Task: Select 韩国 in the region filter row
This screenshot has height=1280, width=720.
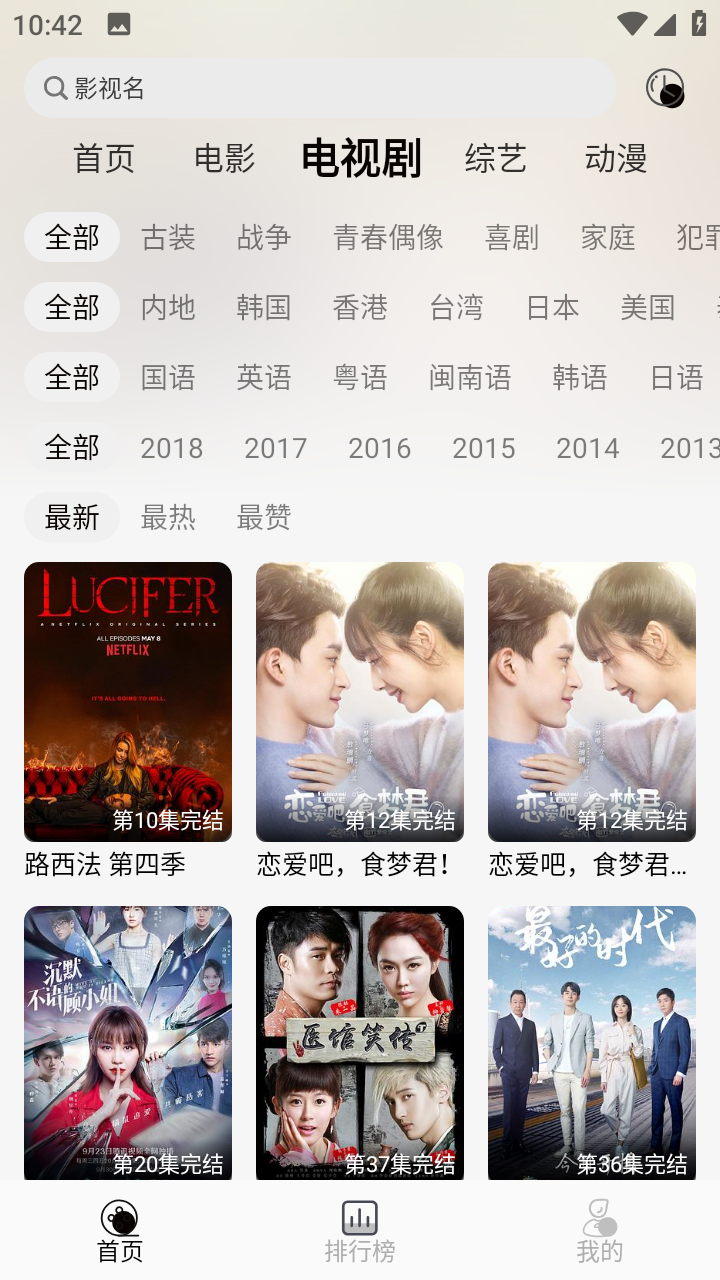Action: (x=262, y=308)
